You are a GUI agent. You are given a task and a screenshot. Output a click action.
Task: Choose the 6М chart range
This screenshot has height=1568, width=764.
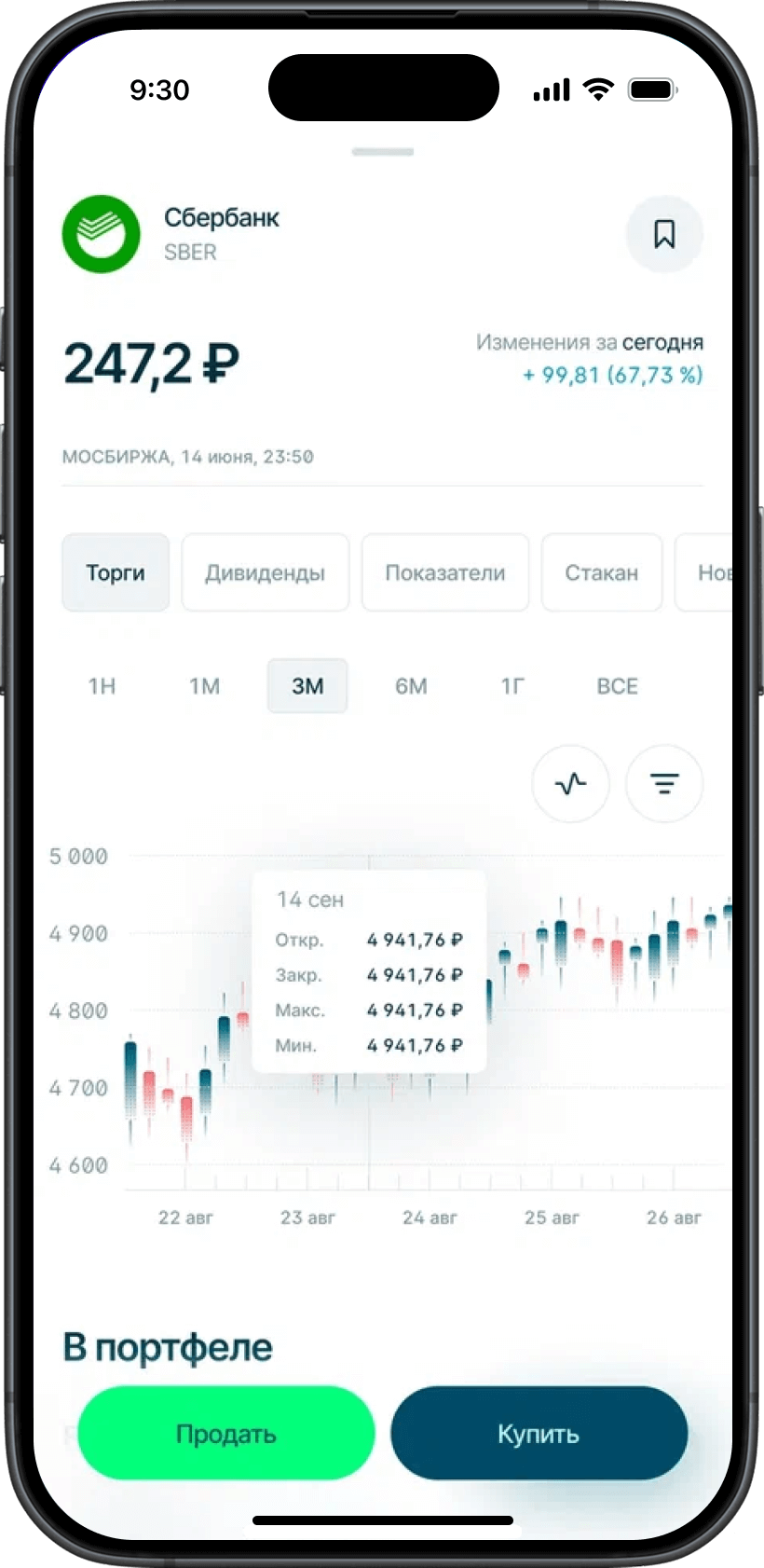click(x=411, y=686)
